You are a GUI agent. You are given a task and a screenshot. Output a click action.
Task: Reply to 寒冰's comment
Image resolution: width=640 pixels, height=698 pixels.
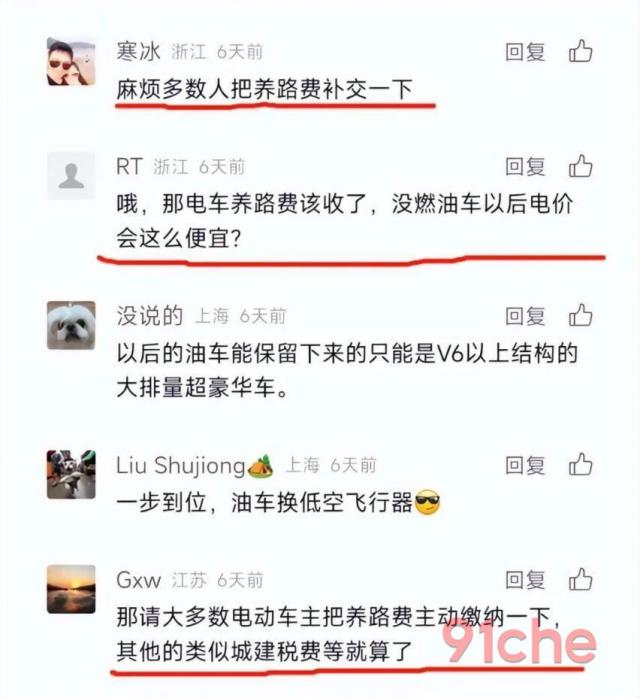coord(525,51)
